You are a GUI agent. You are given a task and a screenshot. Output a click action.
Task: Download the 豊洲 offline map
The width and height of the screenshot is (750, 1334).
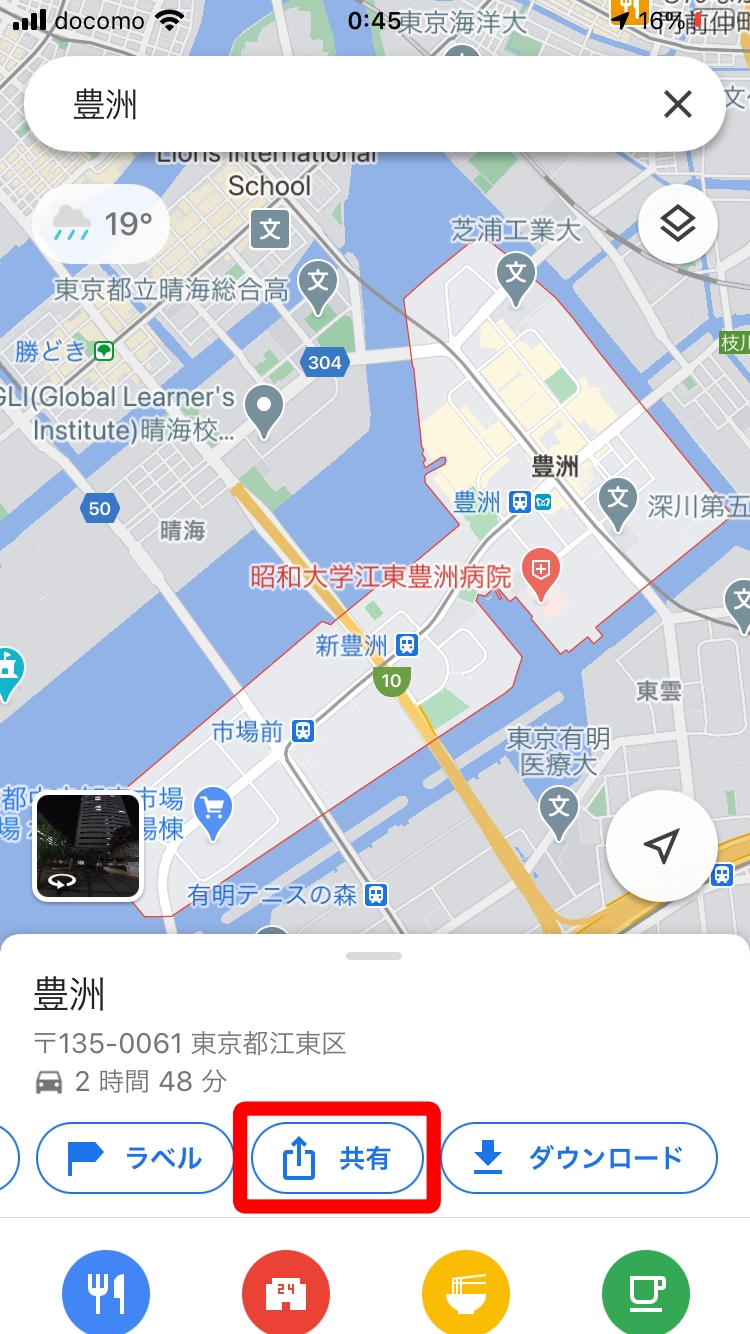click(579, 1159)
